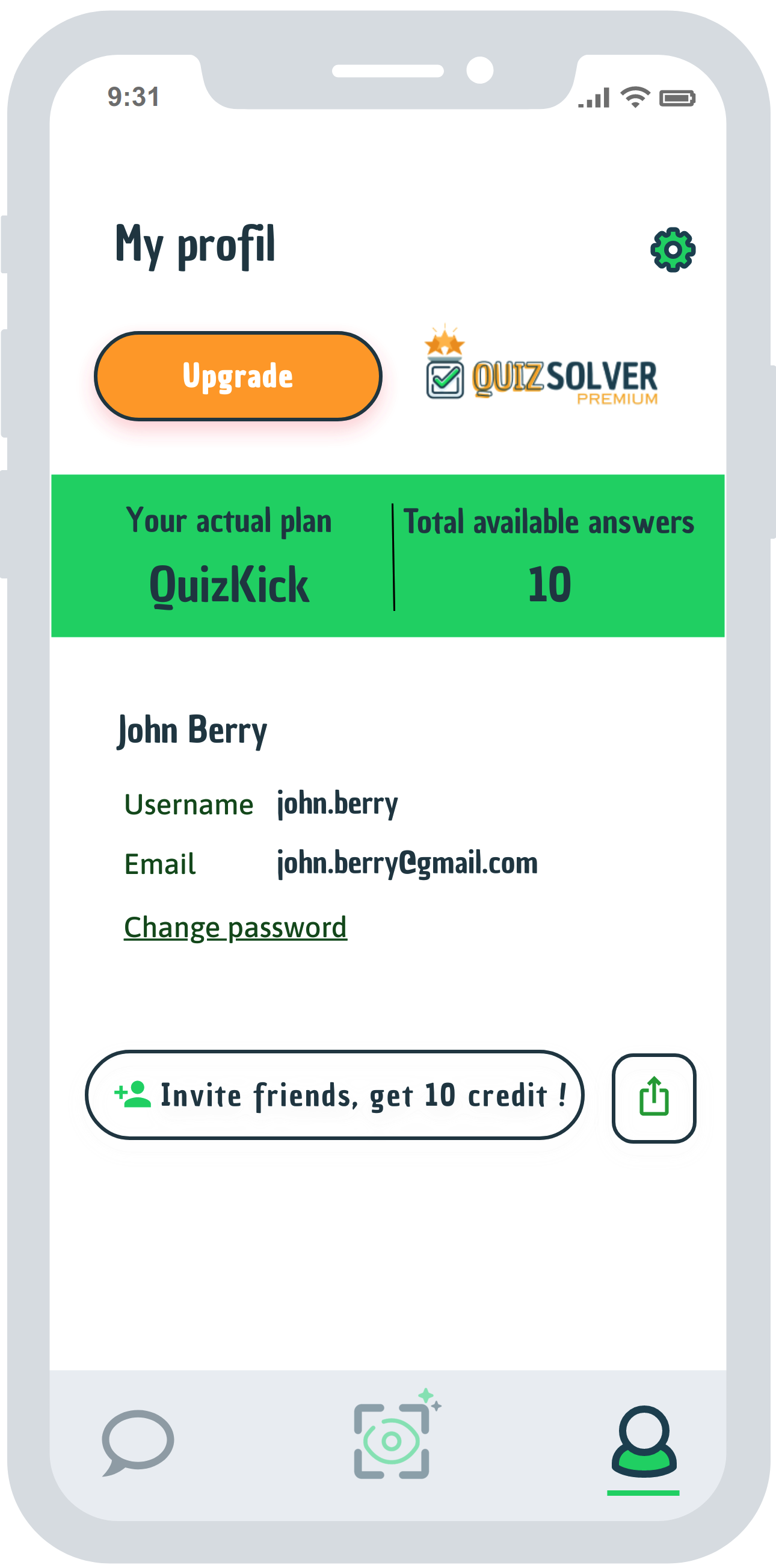The image size is (776, 1568).
Task: Open the Change password link
Action: (x=235, y=928)
